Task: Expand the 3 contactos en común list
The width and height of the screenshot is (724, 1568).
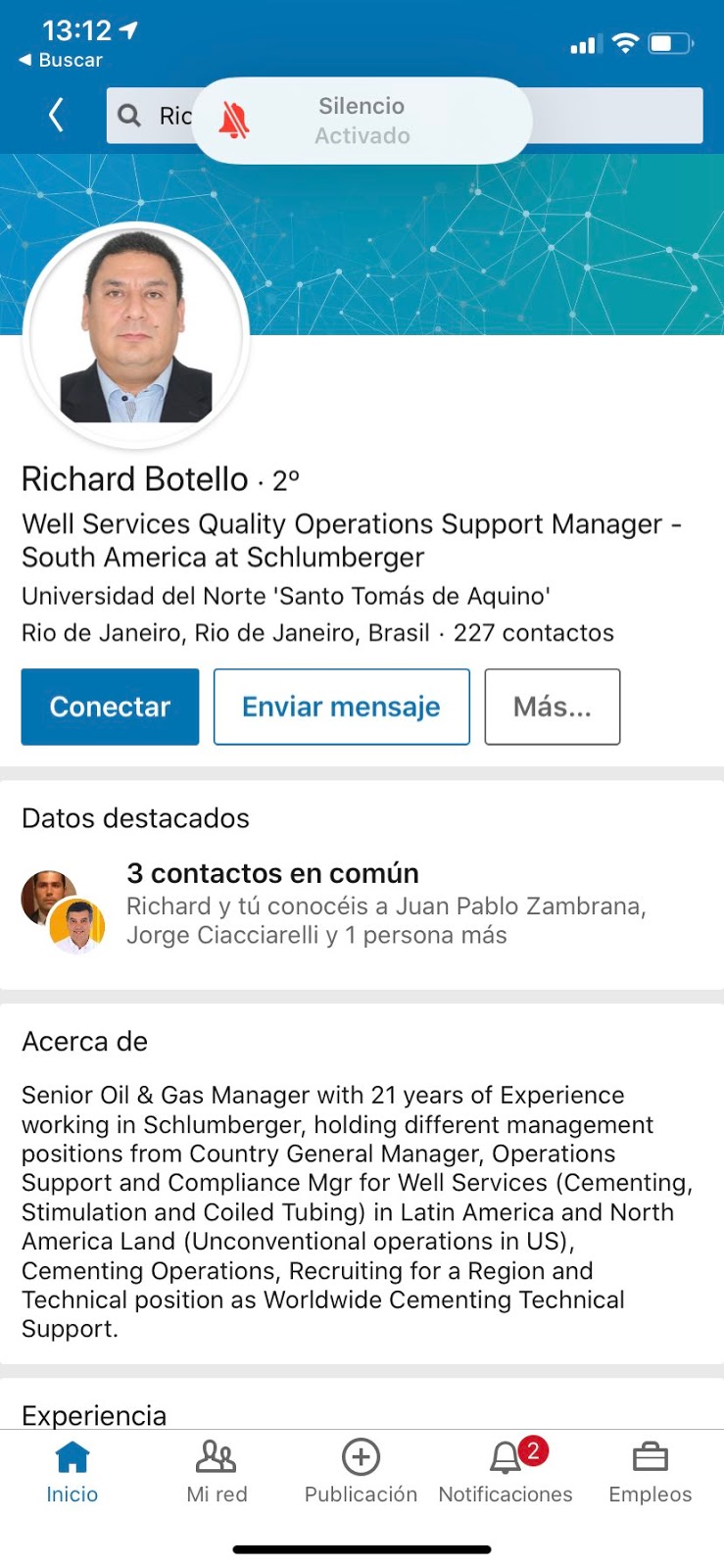Action: click(272, 872)
